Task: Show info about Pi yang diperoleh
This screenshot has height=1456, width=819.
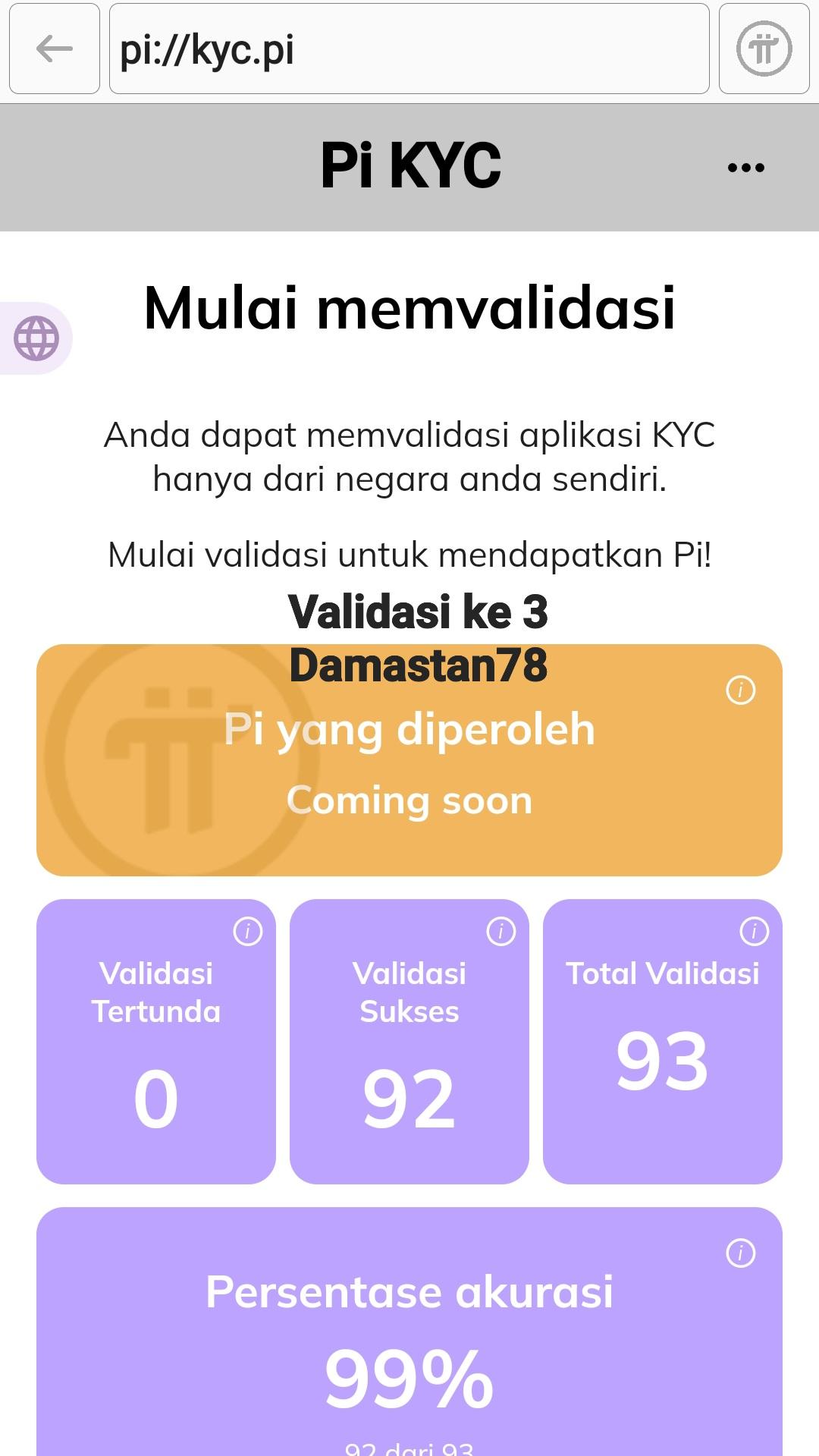Action: click(740, 690)
